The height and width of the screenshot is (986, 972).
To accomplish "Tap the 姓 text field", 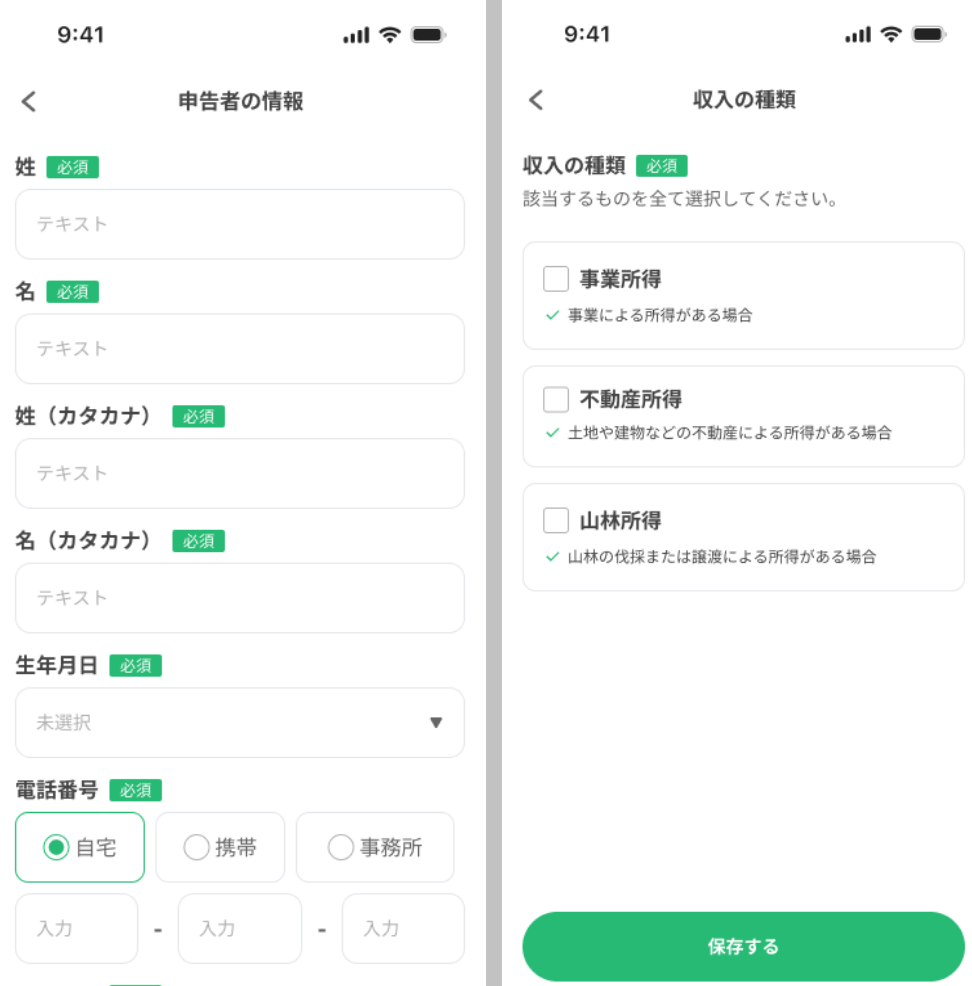I will pos(239,224).
